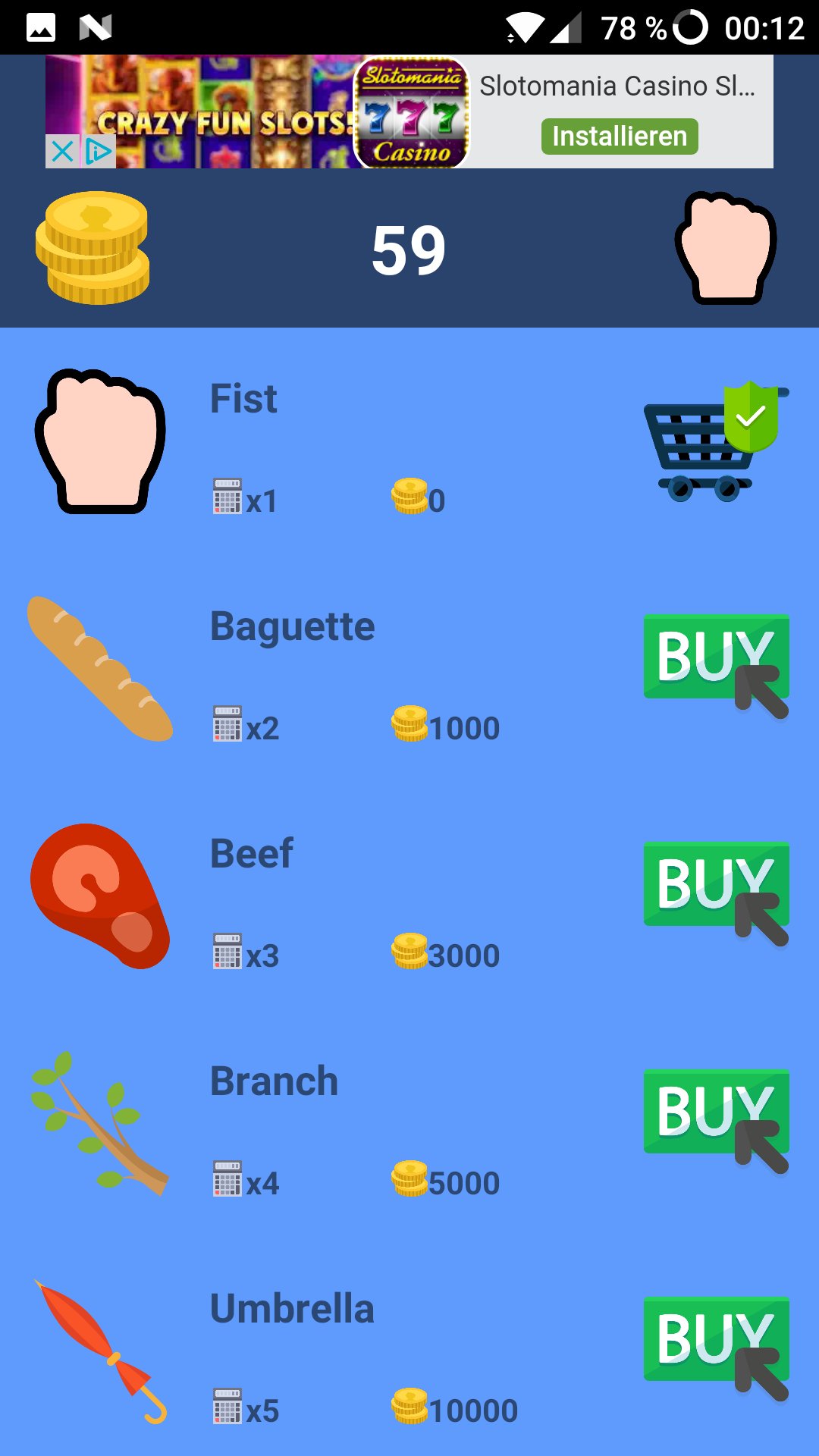The image size is (819, 1456).
Task: Open the AdChoices info icon
Action: click(x=98, y=152)
